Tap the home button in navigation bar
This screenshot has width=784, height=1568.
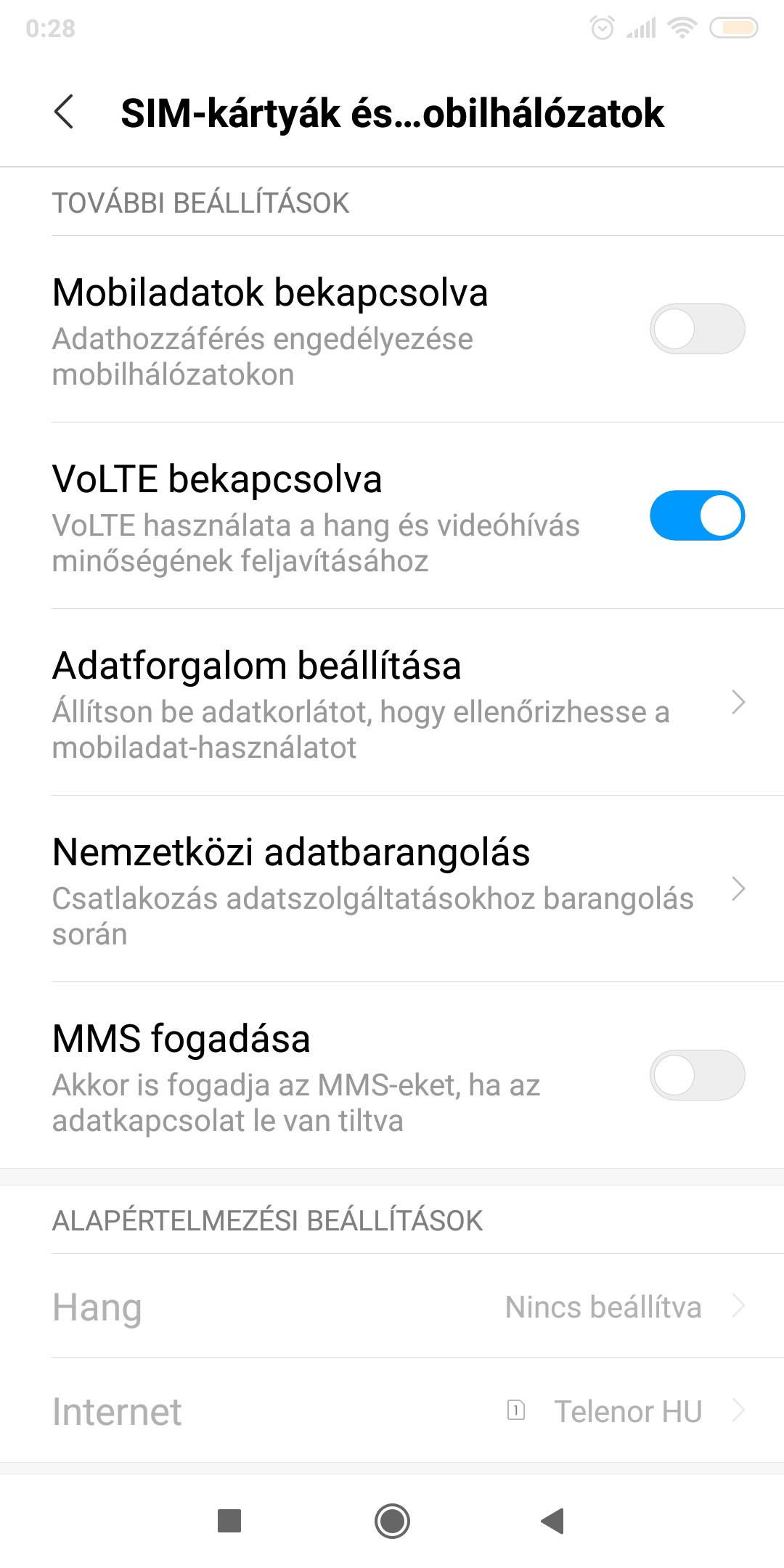pyautogui.click(x=392, y=1521)
